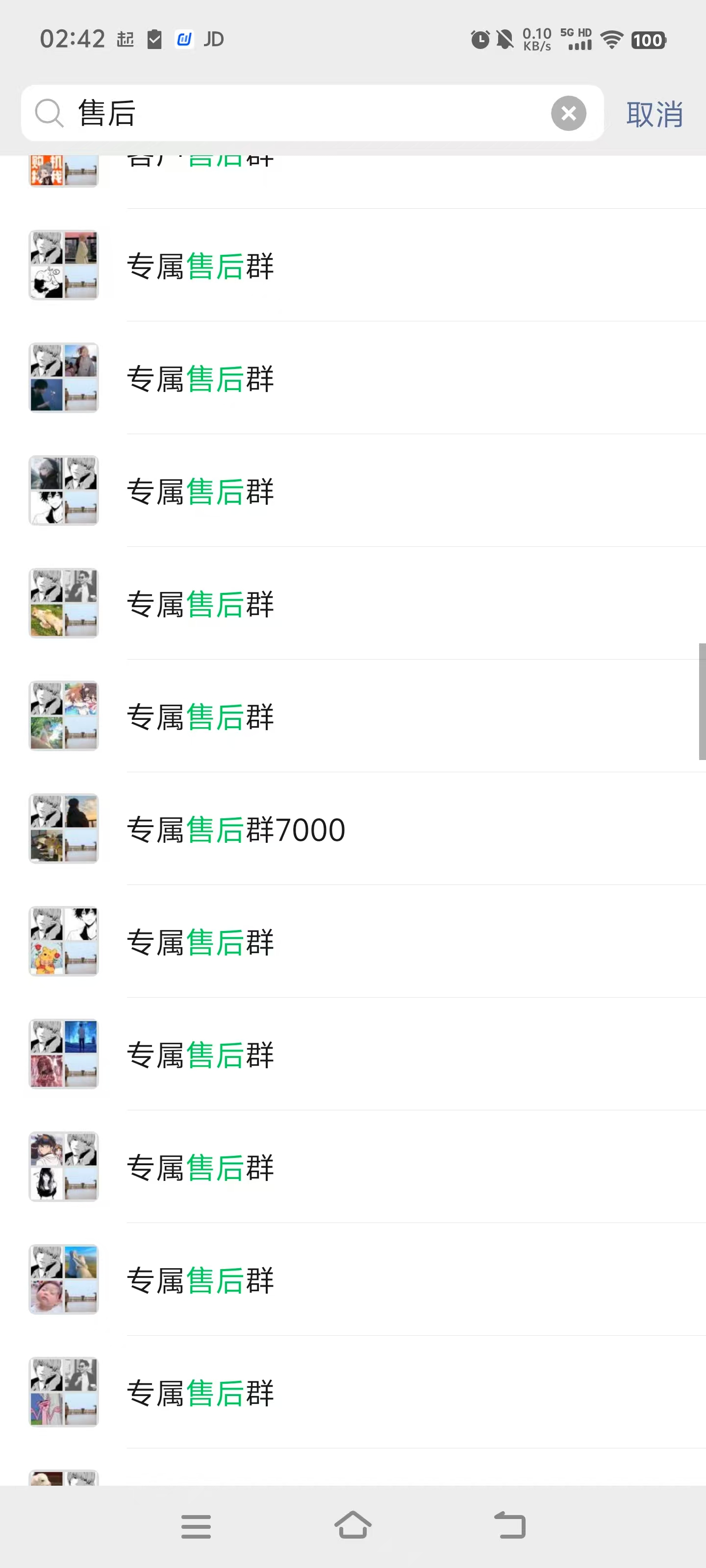Tap the system back button

510,1525
